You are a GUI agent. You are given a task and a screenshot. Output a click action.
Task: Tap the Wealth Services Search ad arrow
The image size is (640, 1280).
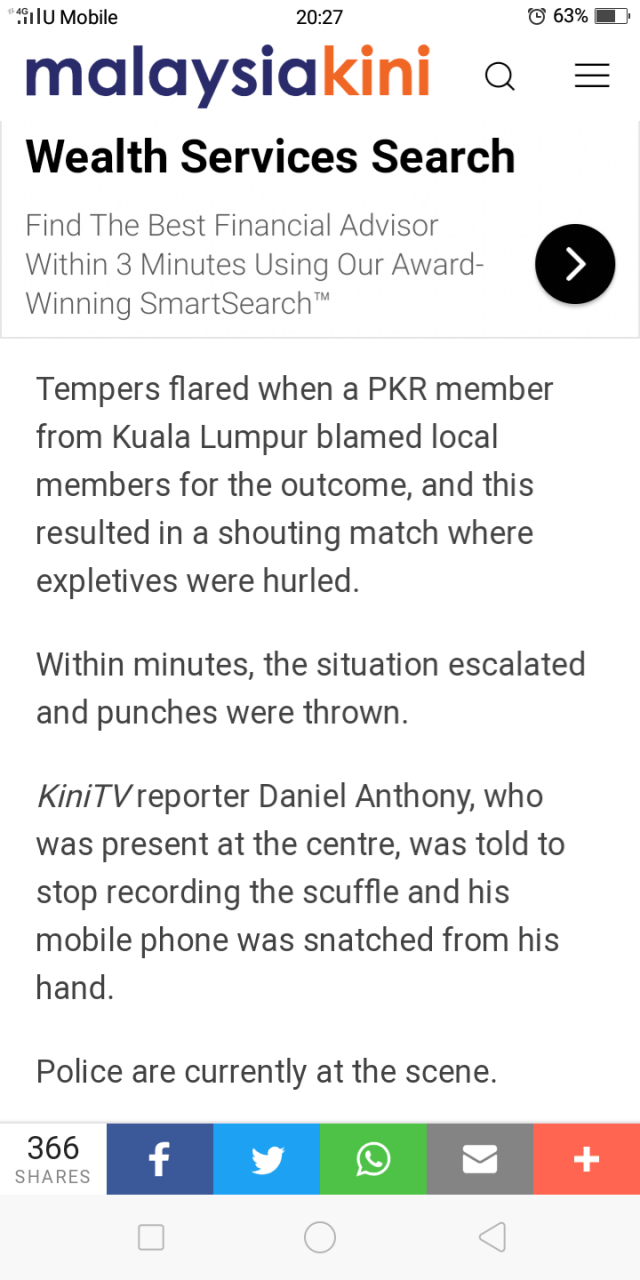tap(575, 264)
